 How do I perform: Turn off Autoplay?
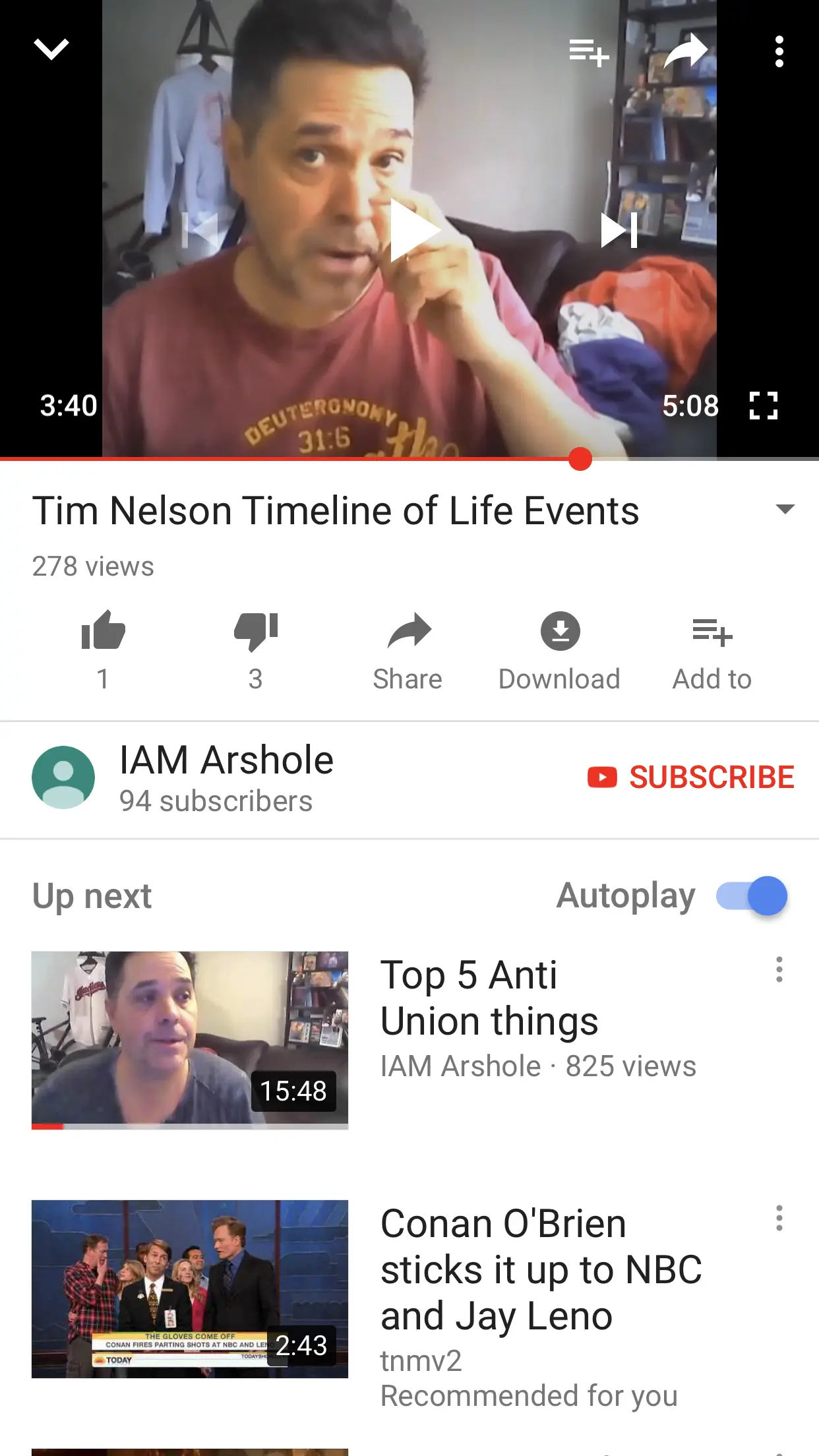[752, 896]
